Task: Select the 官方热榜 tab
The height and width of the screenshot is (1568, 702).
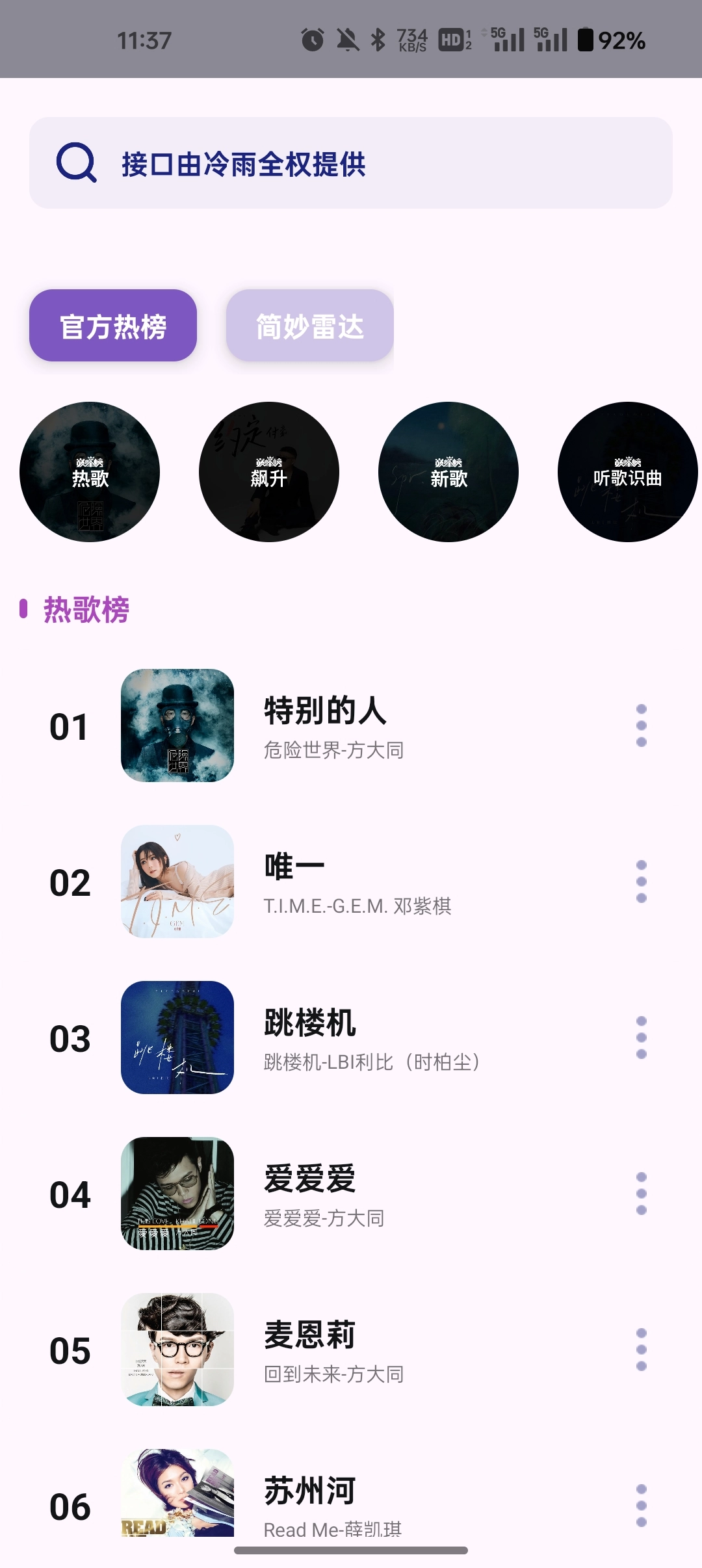Action: tap(112, 326)
